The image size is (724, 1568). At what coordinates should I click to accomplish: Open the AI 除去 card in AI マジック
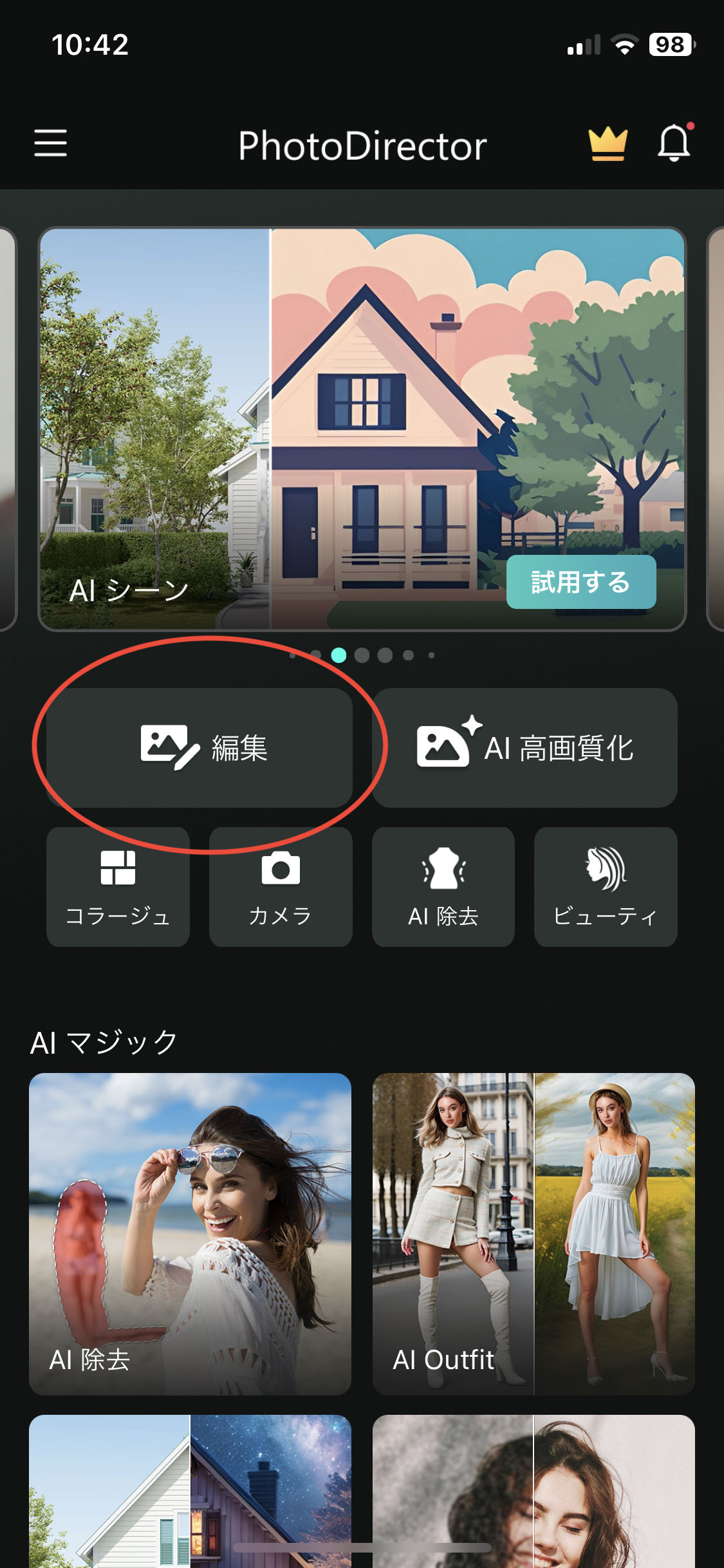point(190,1233)
